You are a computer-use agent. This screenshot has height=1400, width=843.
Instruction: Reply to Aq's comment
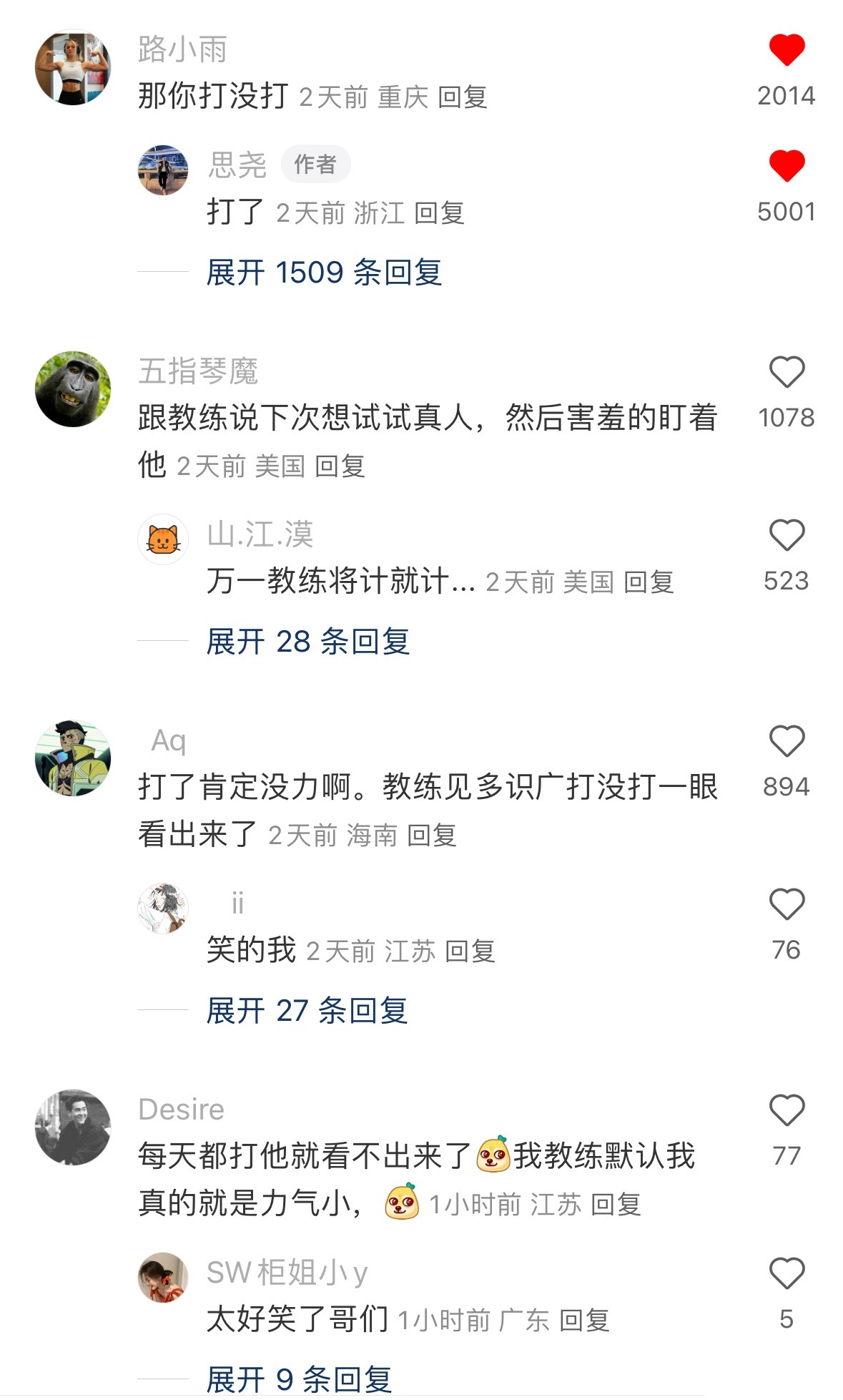[x=431, y=836]
